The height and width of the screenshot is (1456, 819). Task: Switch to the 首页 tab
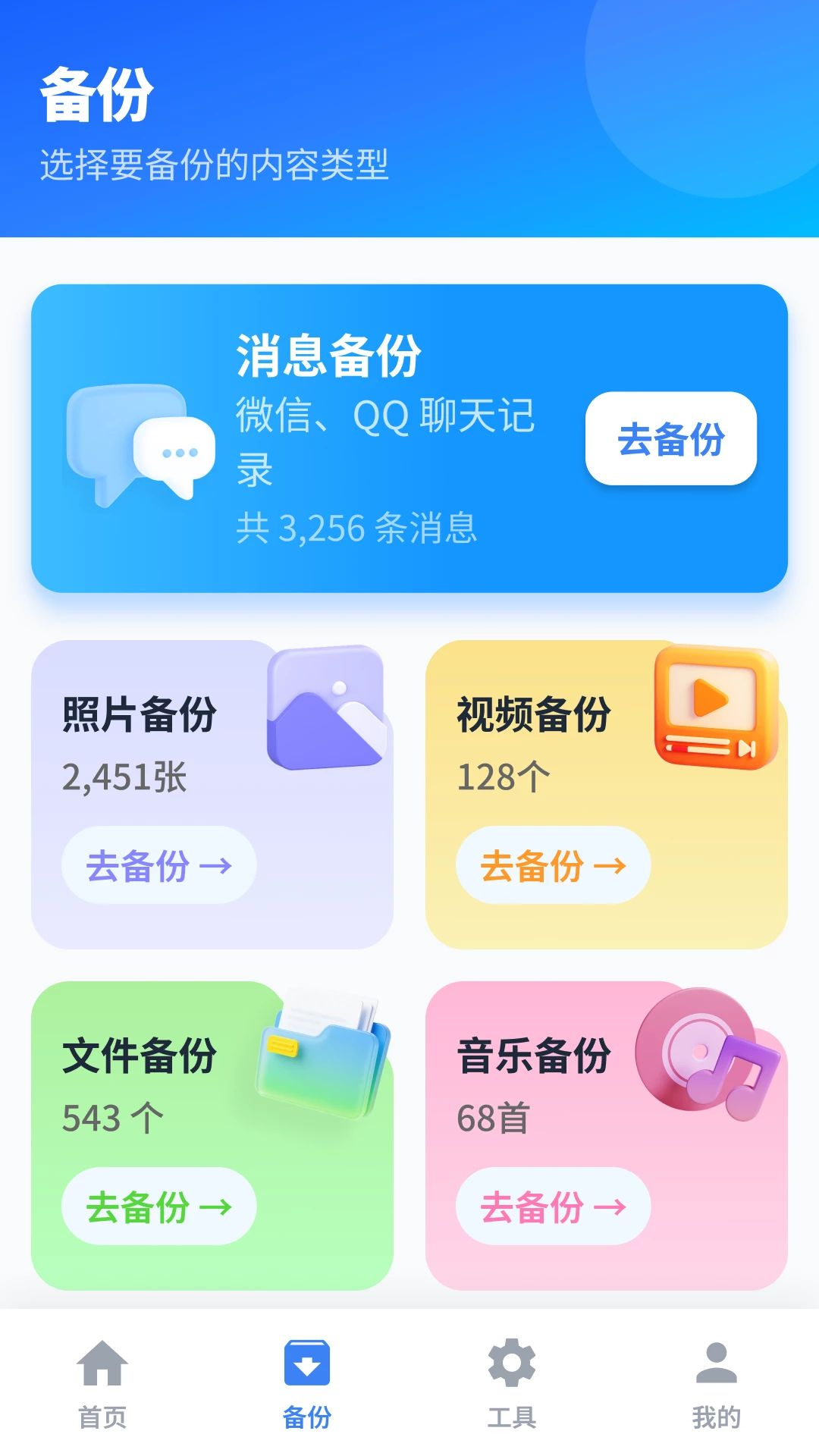pos(102,1383)
